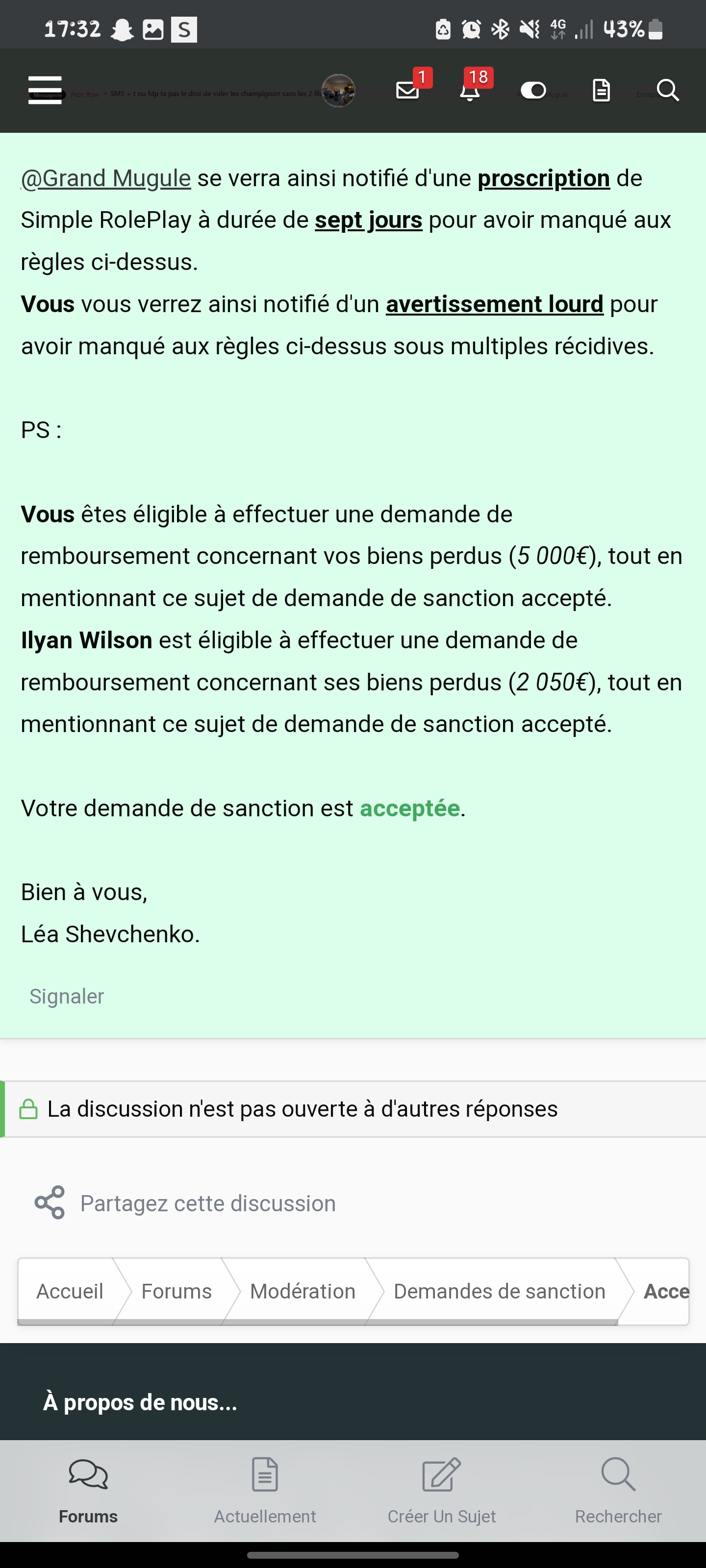The height and width of the screenshot is (1568, 706).
Task: Select Créer Un Sujet tab
Action: [x=442, y=1491]
